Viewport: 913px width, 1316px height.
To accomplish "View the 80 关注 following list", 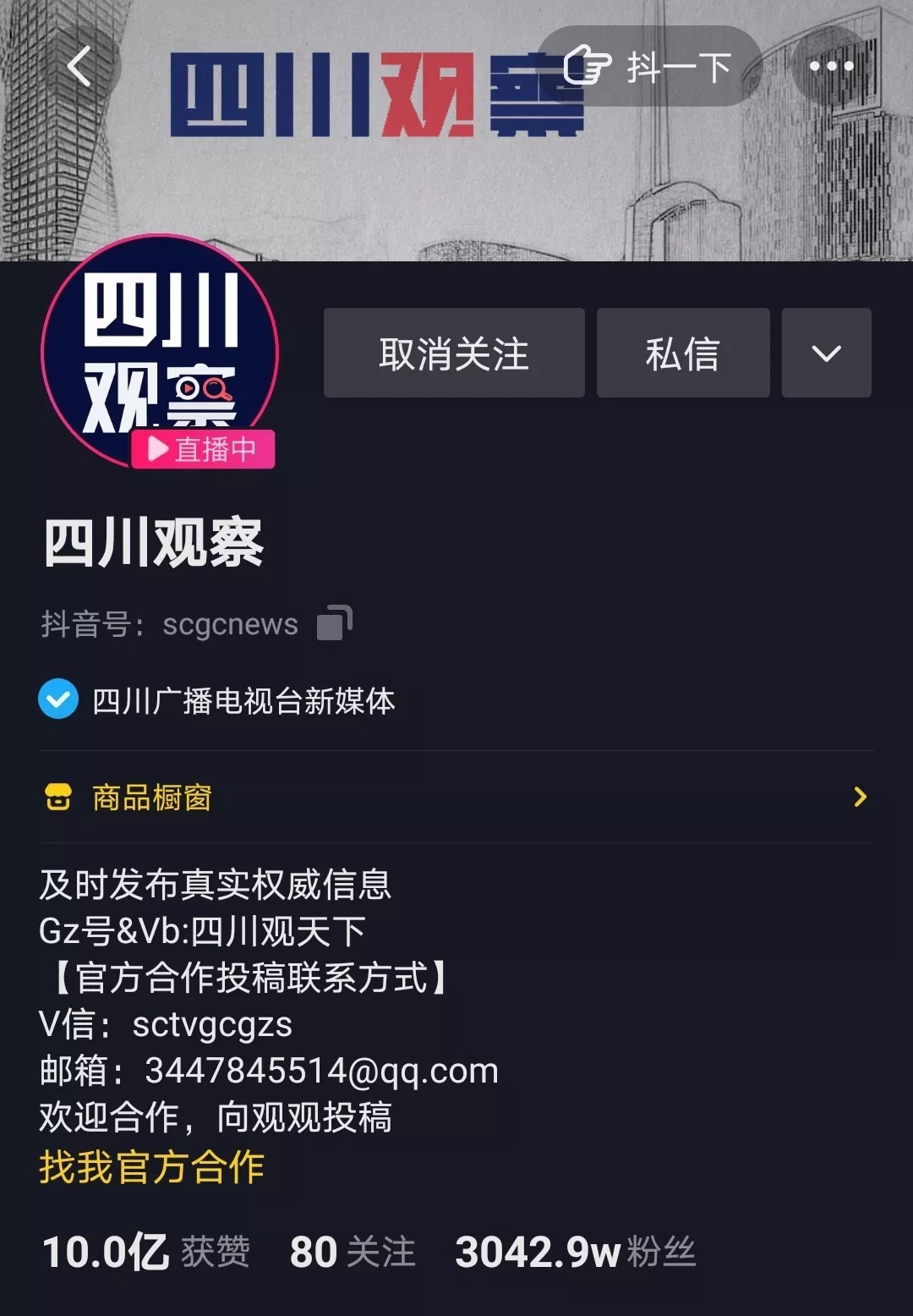I will point(352,1252).
